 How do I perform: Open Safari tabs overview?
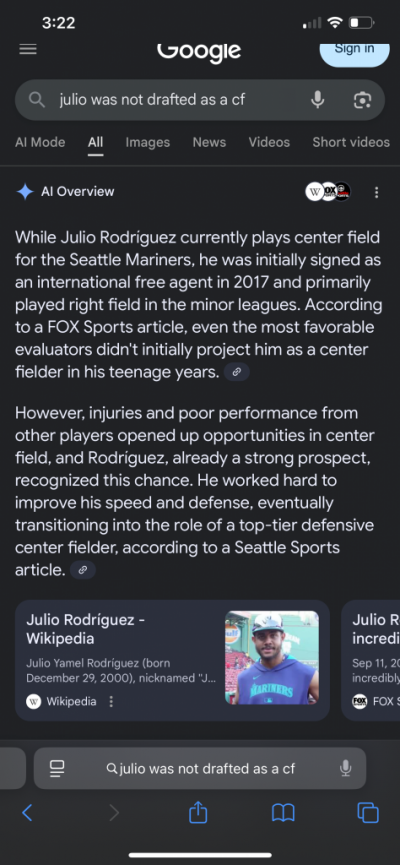(x=368, y=813)
